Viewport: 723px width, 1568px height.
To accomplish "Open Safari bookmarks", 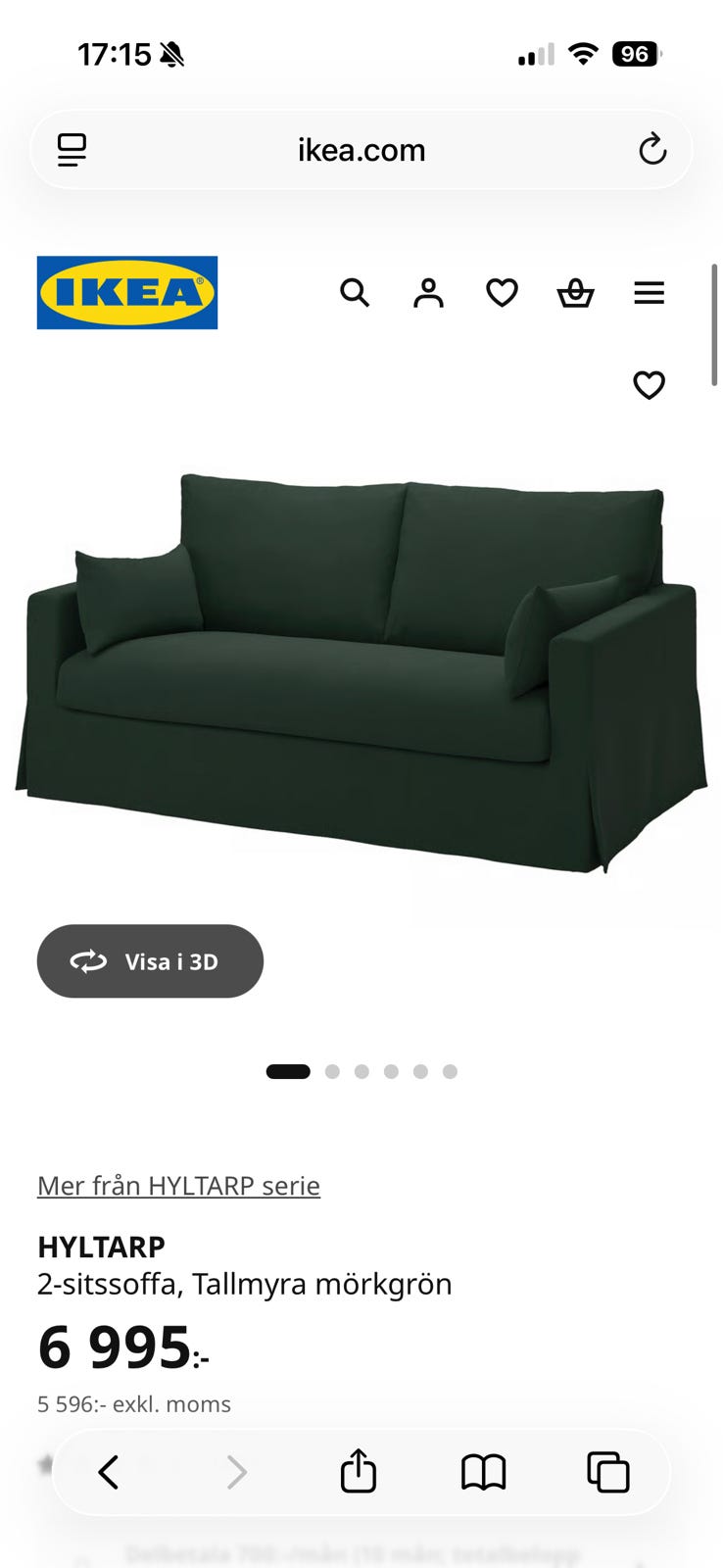I will [x=483, y=1472].
